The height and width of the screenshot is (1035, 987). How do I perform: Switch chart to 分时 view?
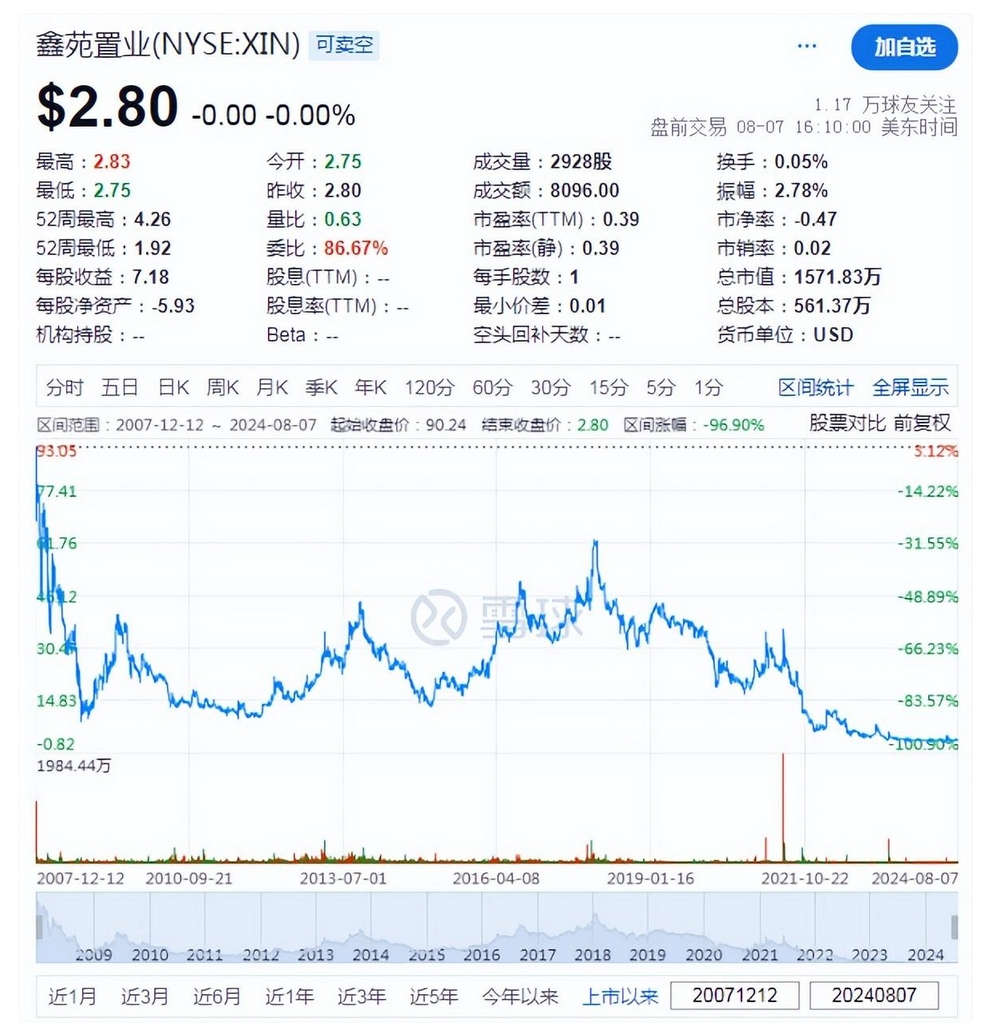point(65,388)
